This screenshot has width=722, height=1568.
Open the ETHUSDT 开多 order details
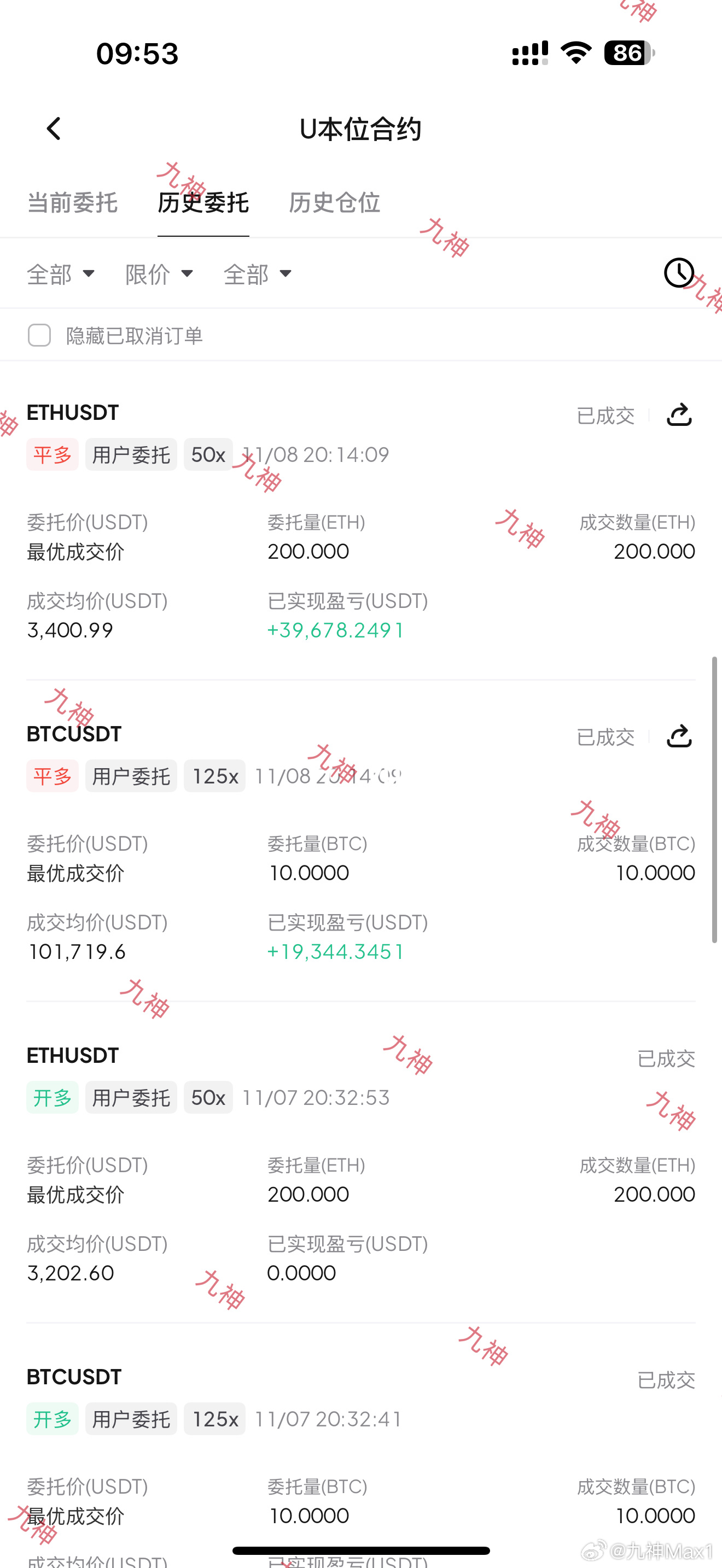[x=72, y=1056]
